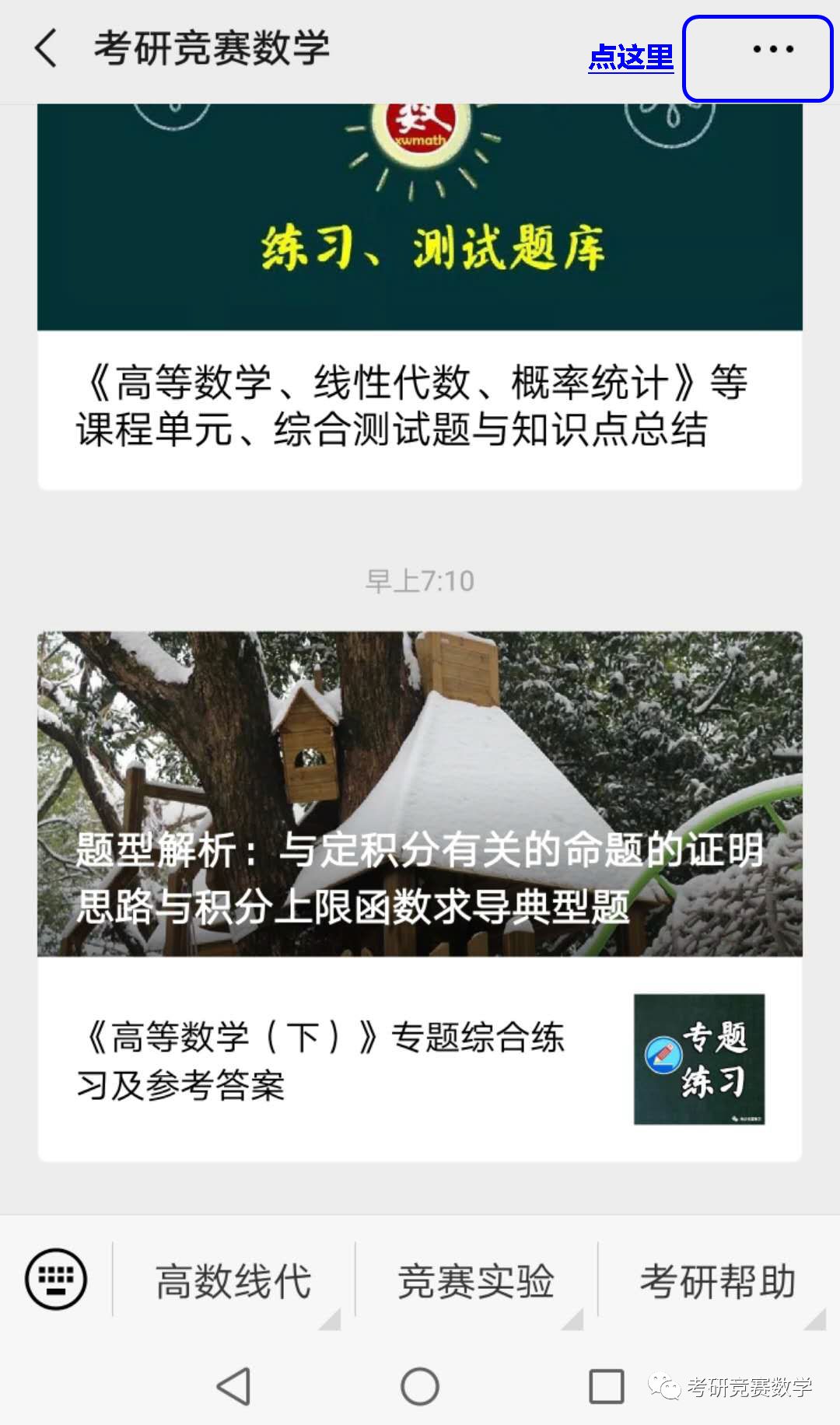Tap the system home button
The width and height of the screenshot is (840, 1425).
420,1386
